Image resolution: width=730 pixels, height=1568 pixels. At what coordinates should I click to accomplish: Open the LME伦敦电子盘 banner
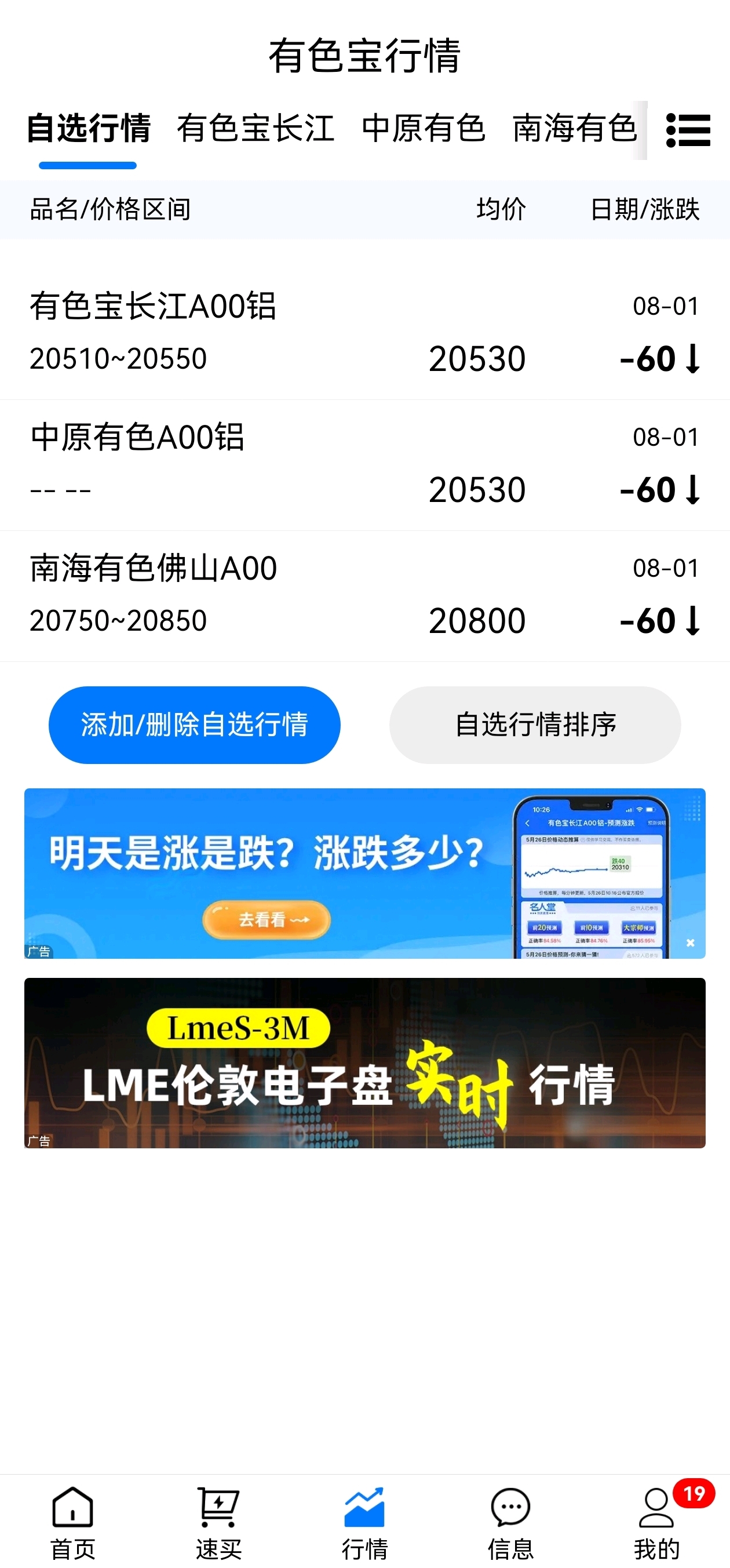point(365,1063)
